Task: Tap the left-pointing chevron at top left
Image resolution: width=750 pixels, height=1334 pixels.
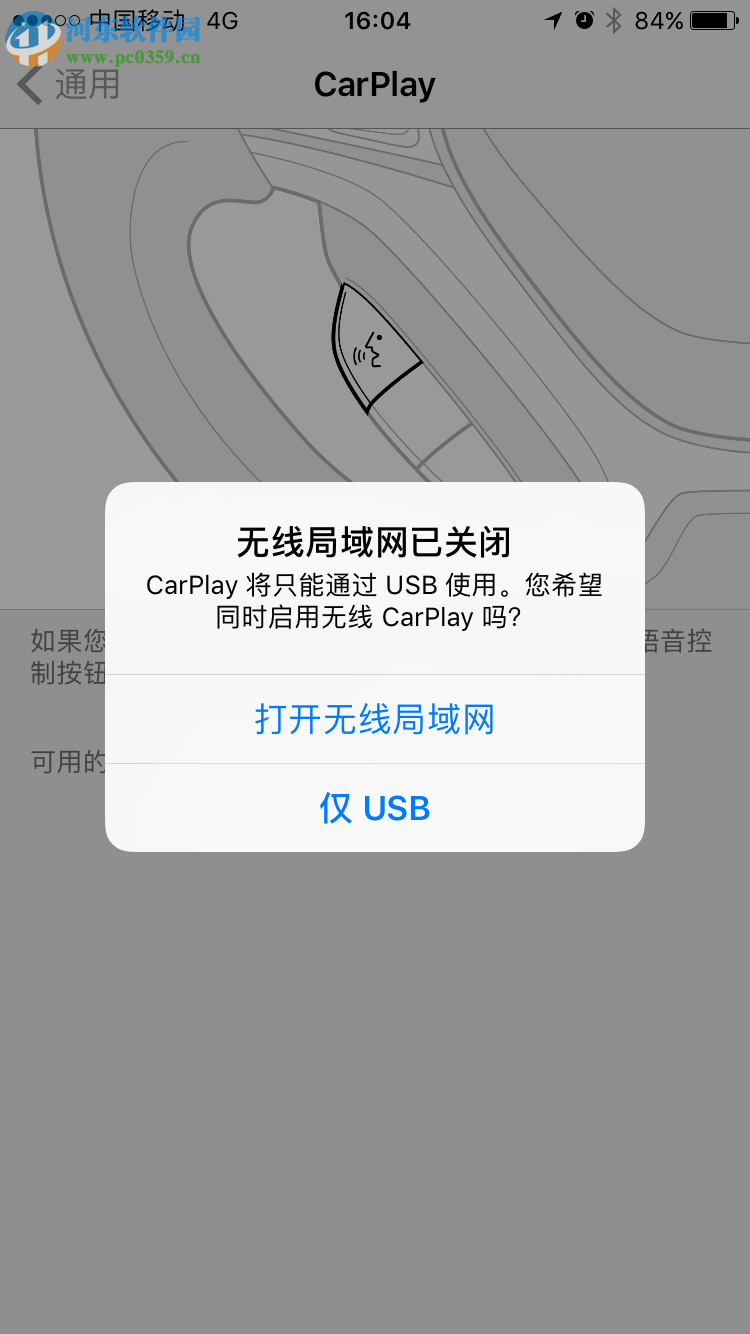Action: pos(32,86)
